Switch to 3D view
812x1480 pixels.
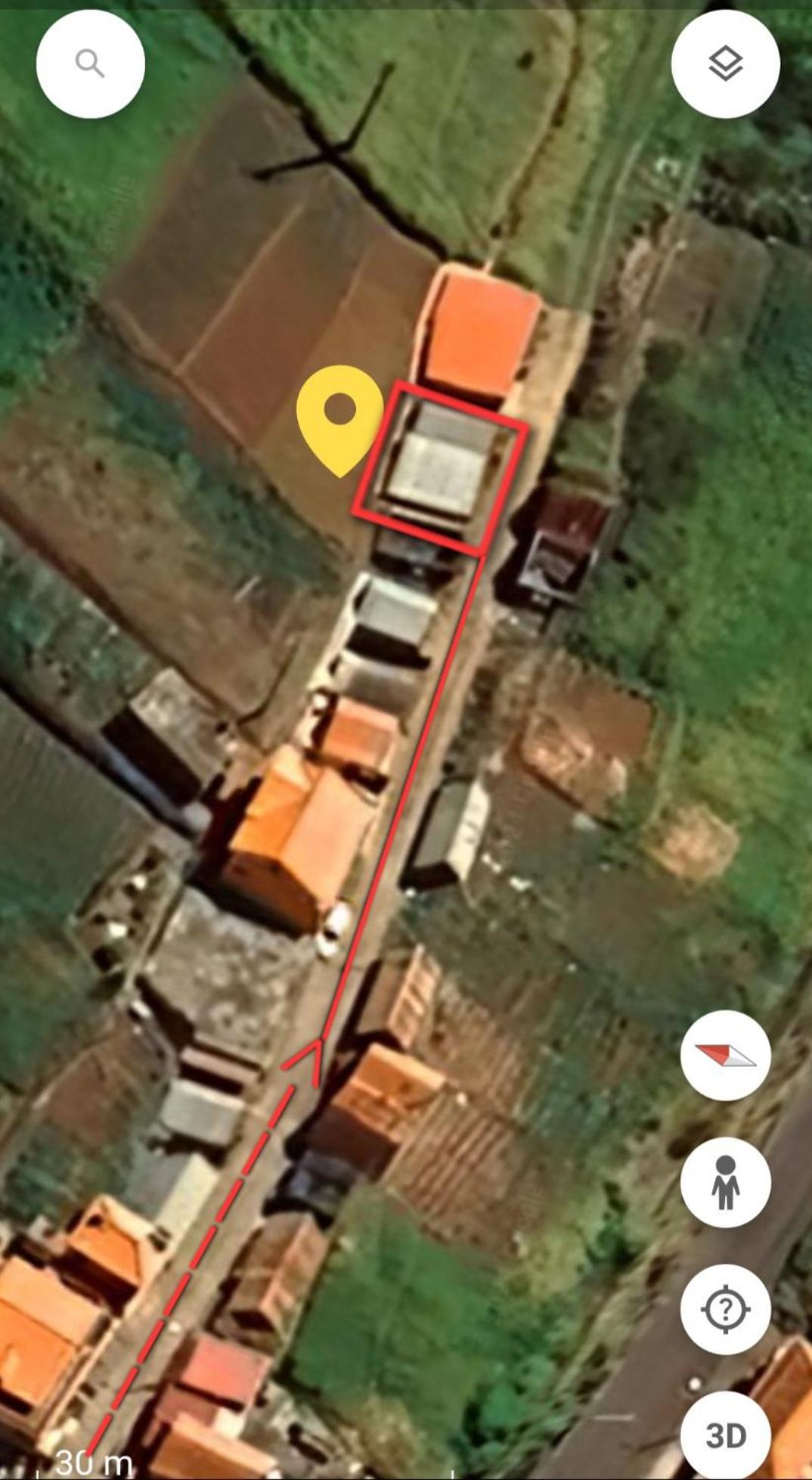coord(725,1435)
